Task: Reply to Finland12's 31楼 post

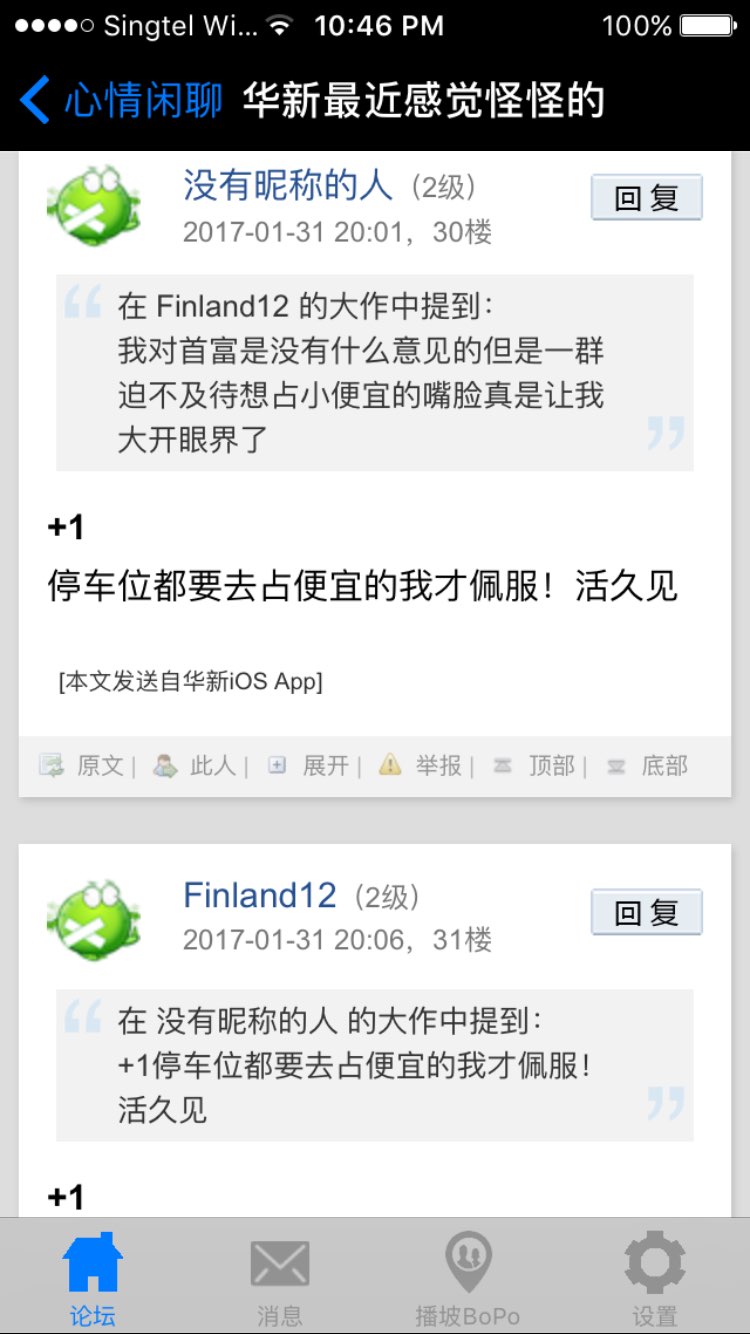Action: coord(646,912)
